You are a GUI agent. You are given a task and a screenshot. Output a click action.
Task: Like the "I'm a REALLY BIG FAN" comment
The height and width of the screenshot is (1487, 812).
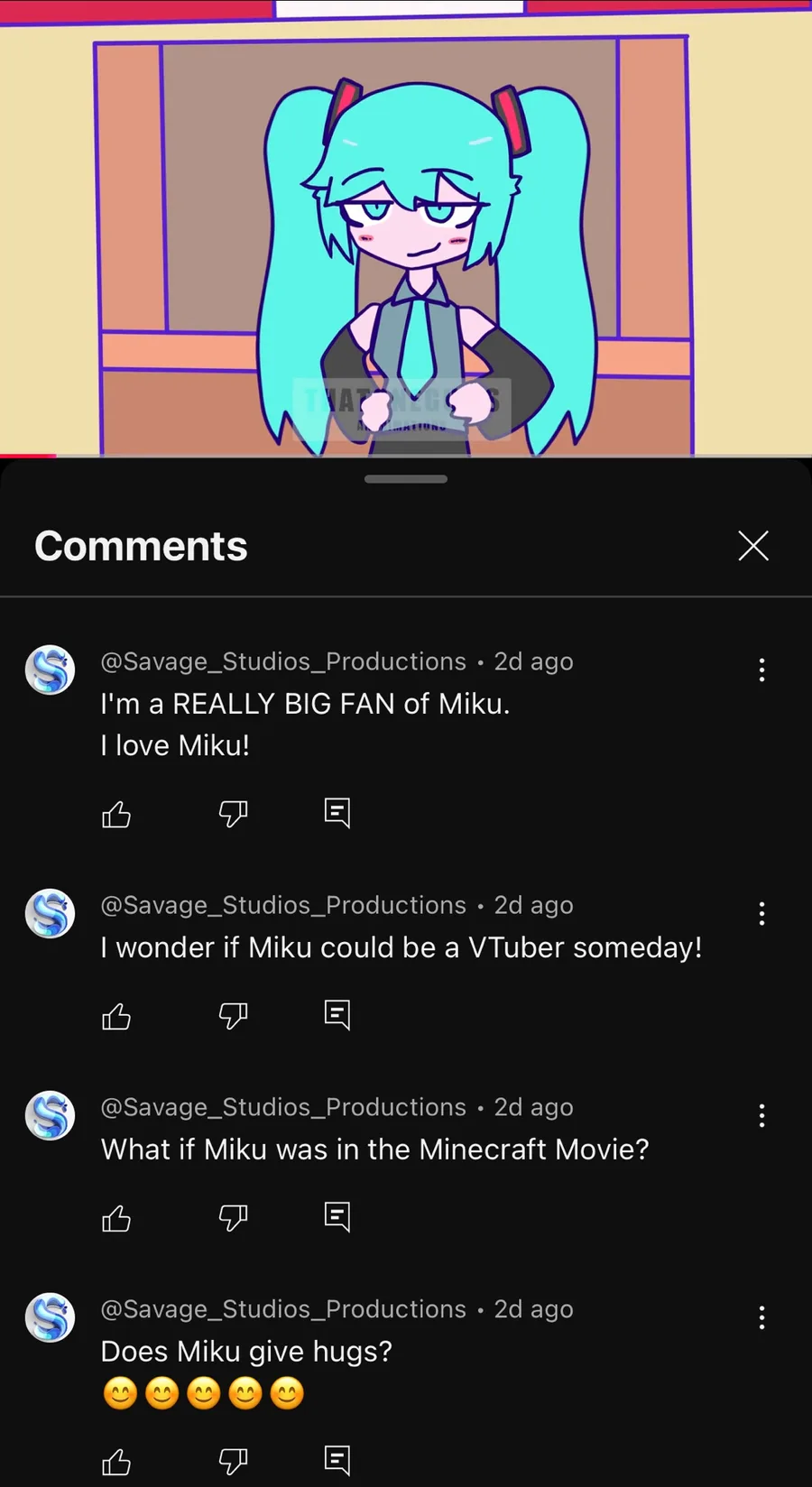pos(116,815)
